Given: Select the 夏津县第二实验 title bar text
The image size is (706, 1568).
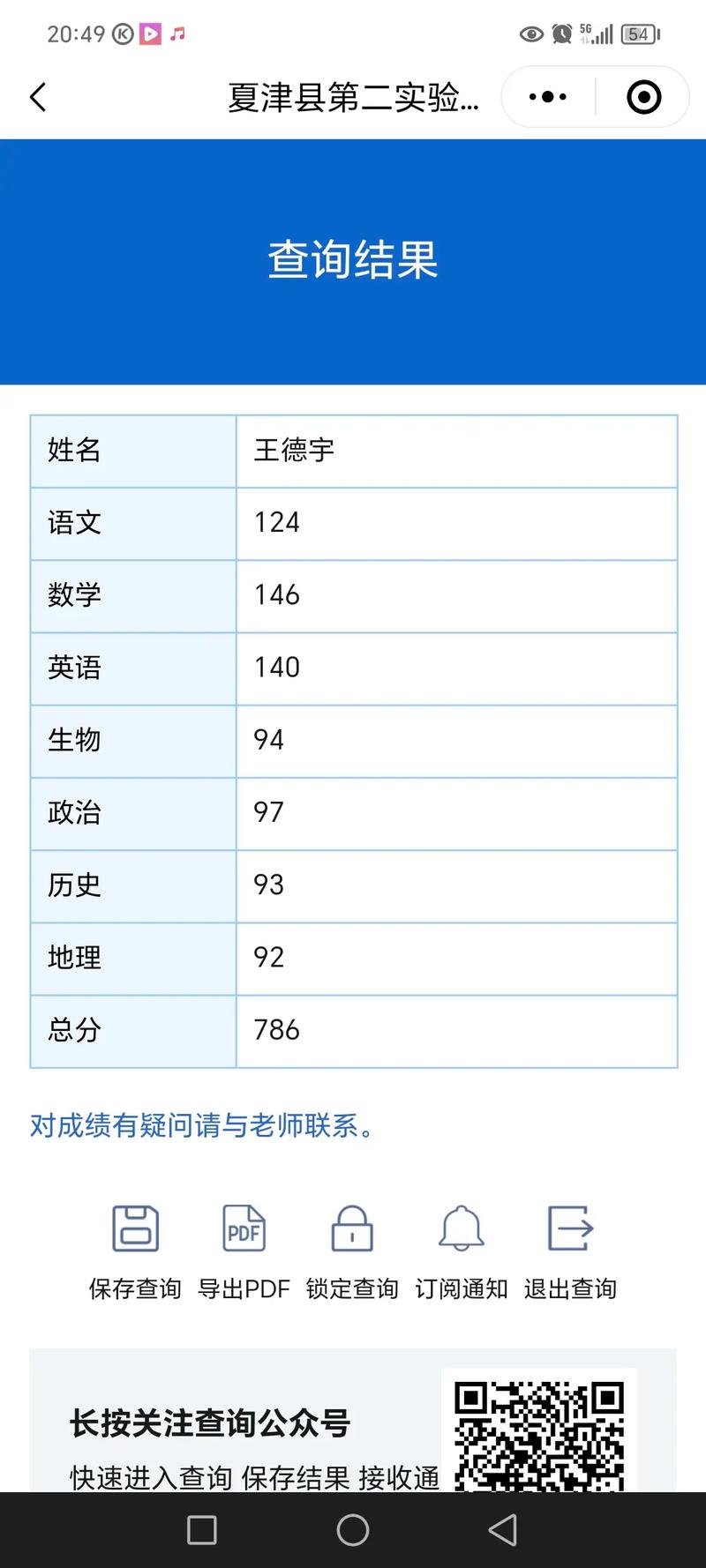Looking at the screenshot, I should coord(353,97).
